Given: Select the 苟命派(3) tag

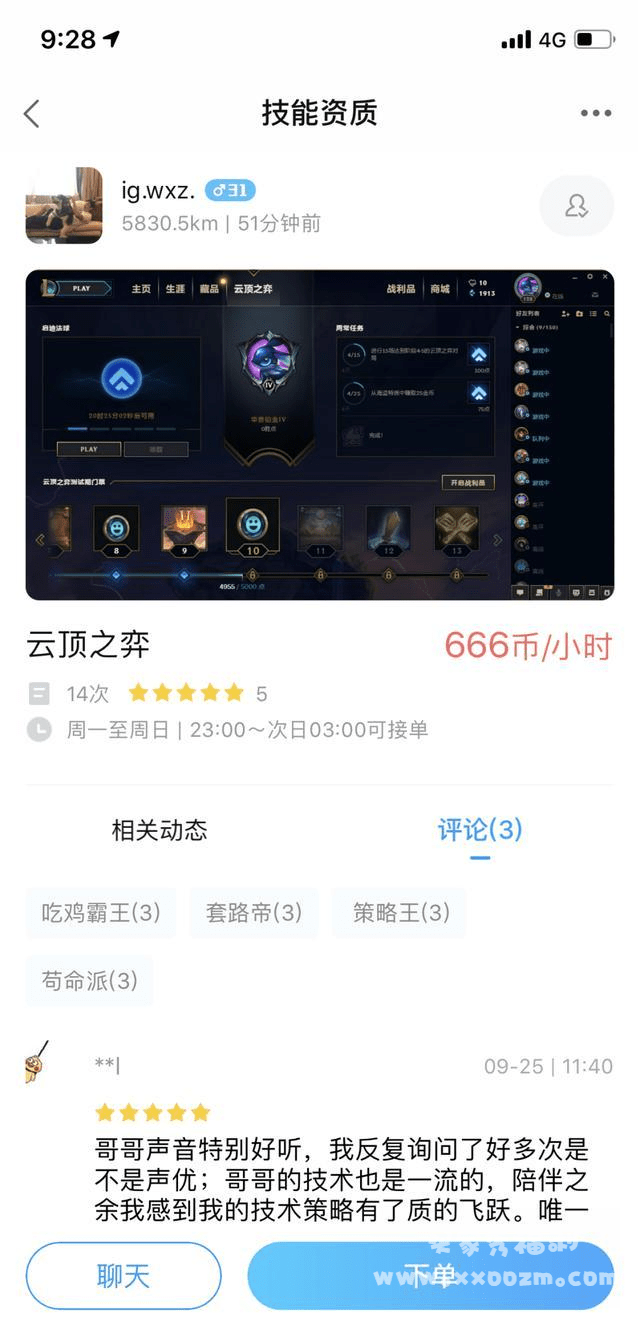Looking at the screenshot, I should 90,980.
